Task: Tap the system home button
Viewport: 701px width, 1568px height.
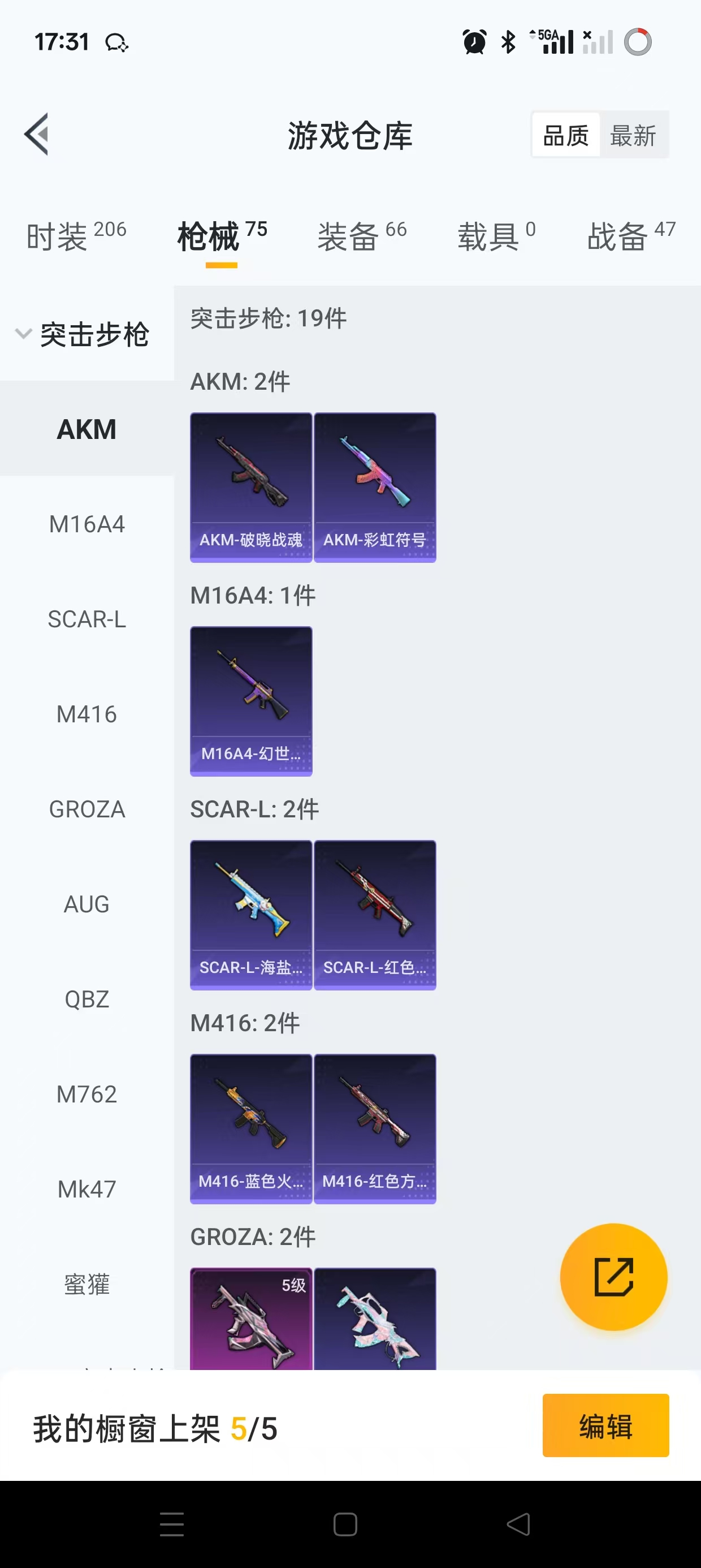Action: pos(345,1524)
